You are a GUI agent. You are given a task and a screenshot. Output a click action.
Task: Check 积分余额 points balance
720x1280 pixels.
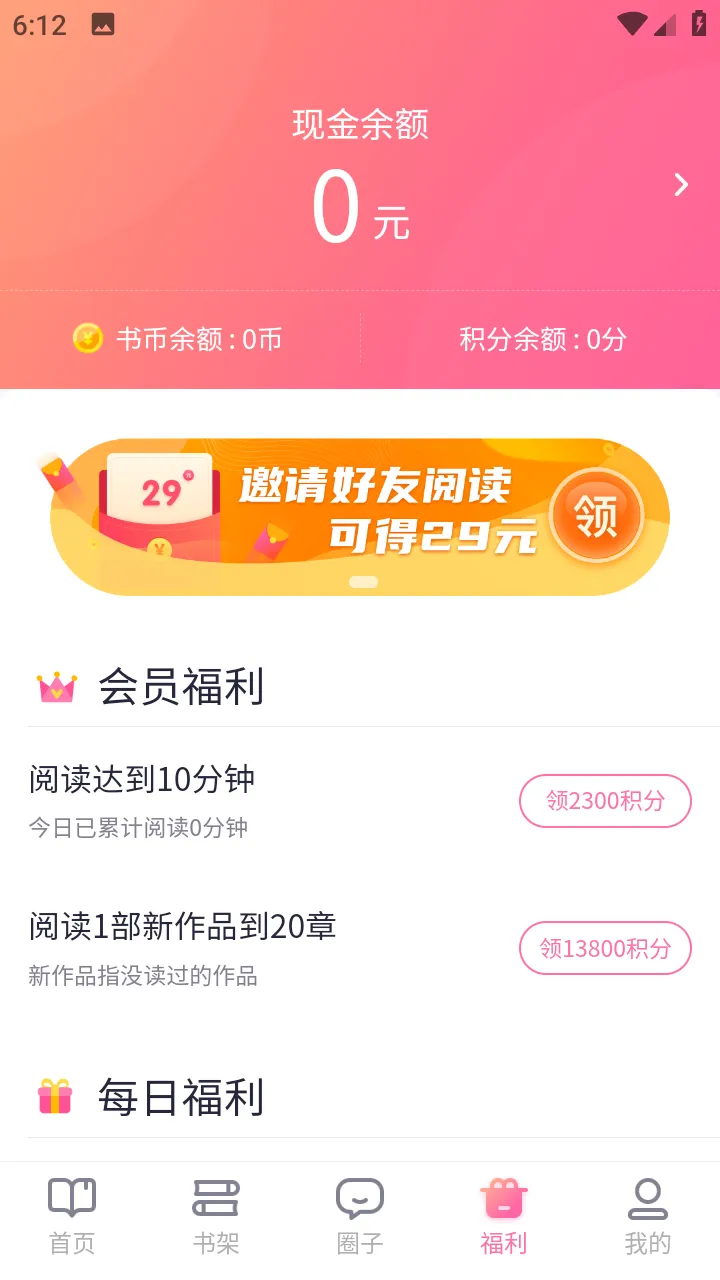pyautogui.click(x=542, y=339)
